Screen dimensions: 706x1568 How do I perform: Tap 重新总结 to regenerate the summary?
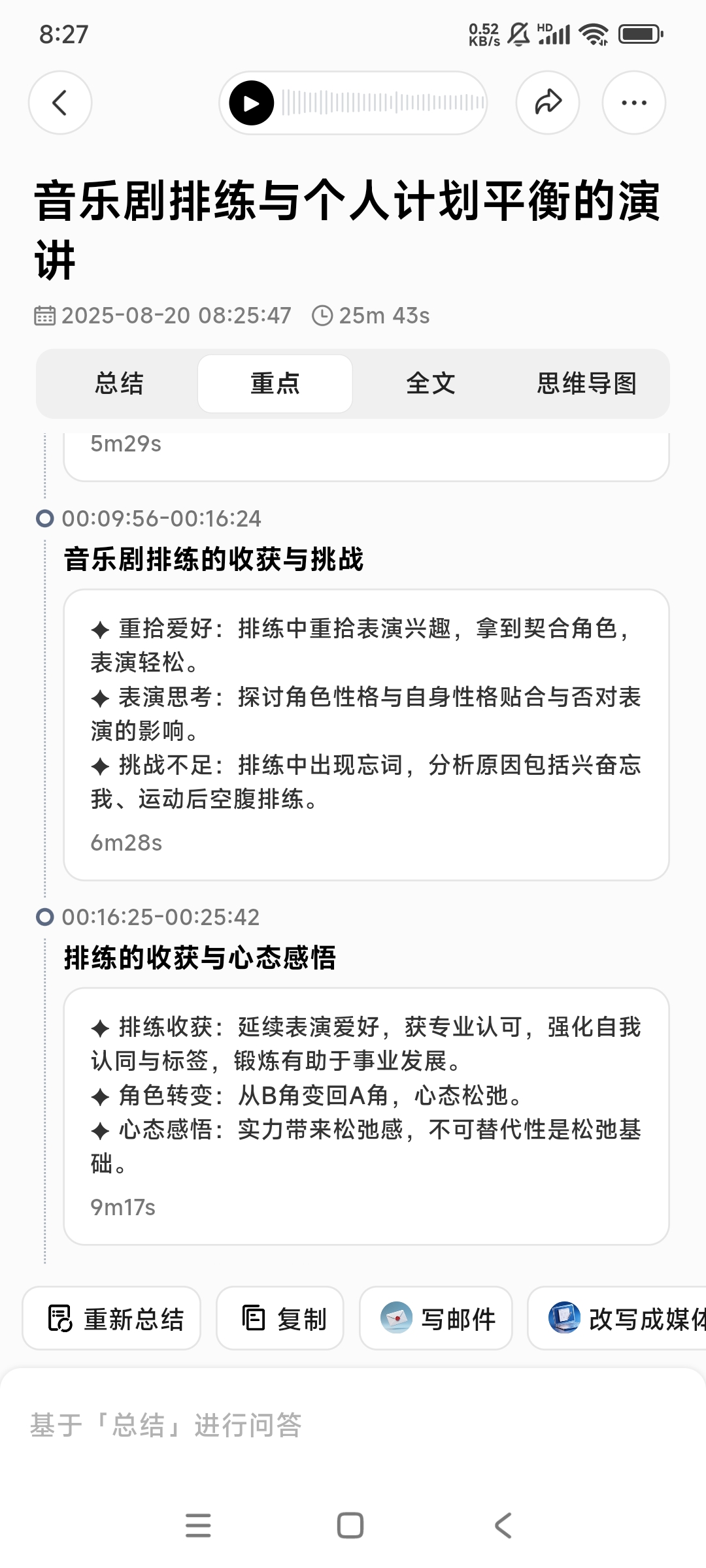pos(112,1318)
